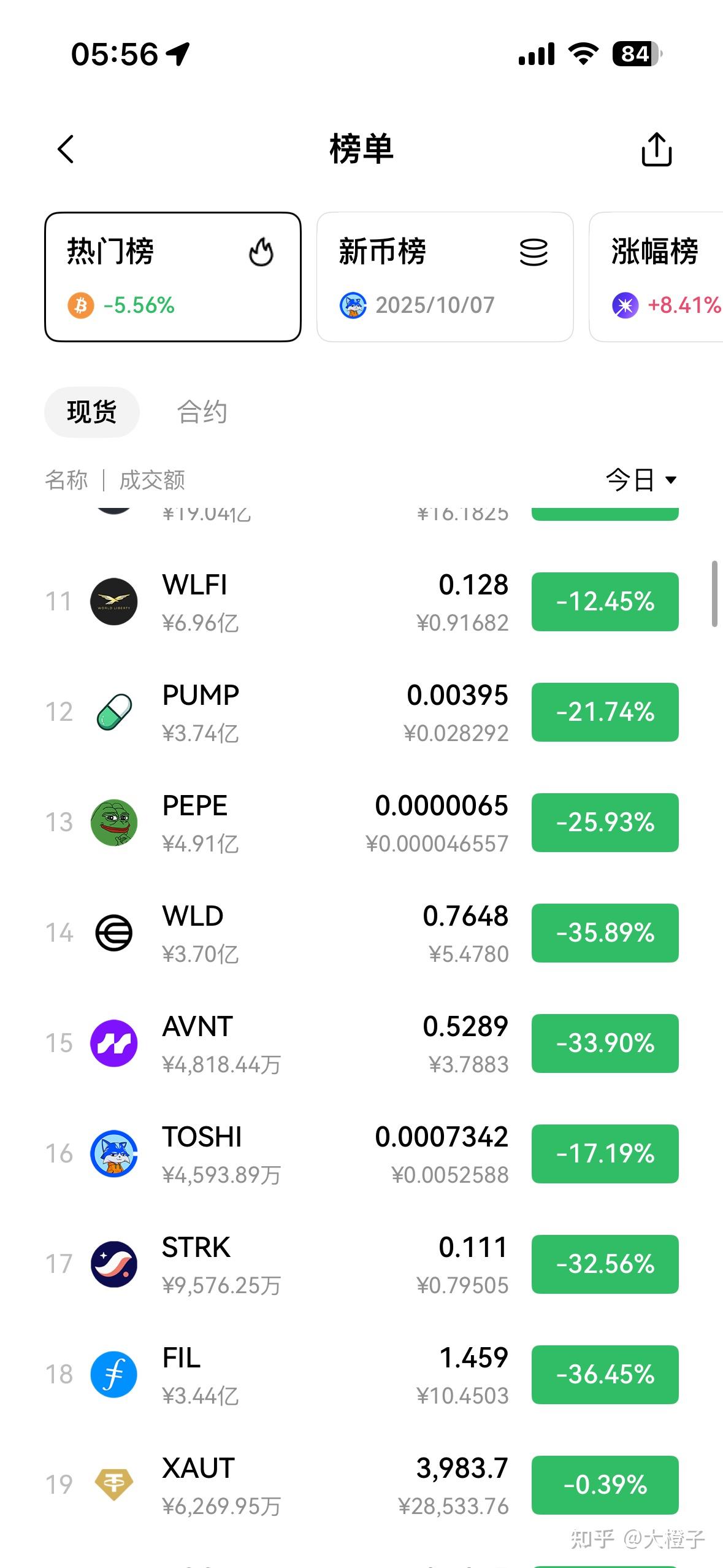
Task: Go back from the 榜单 page
Action: 66,149
